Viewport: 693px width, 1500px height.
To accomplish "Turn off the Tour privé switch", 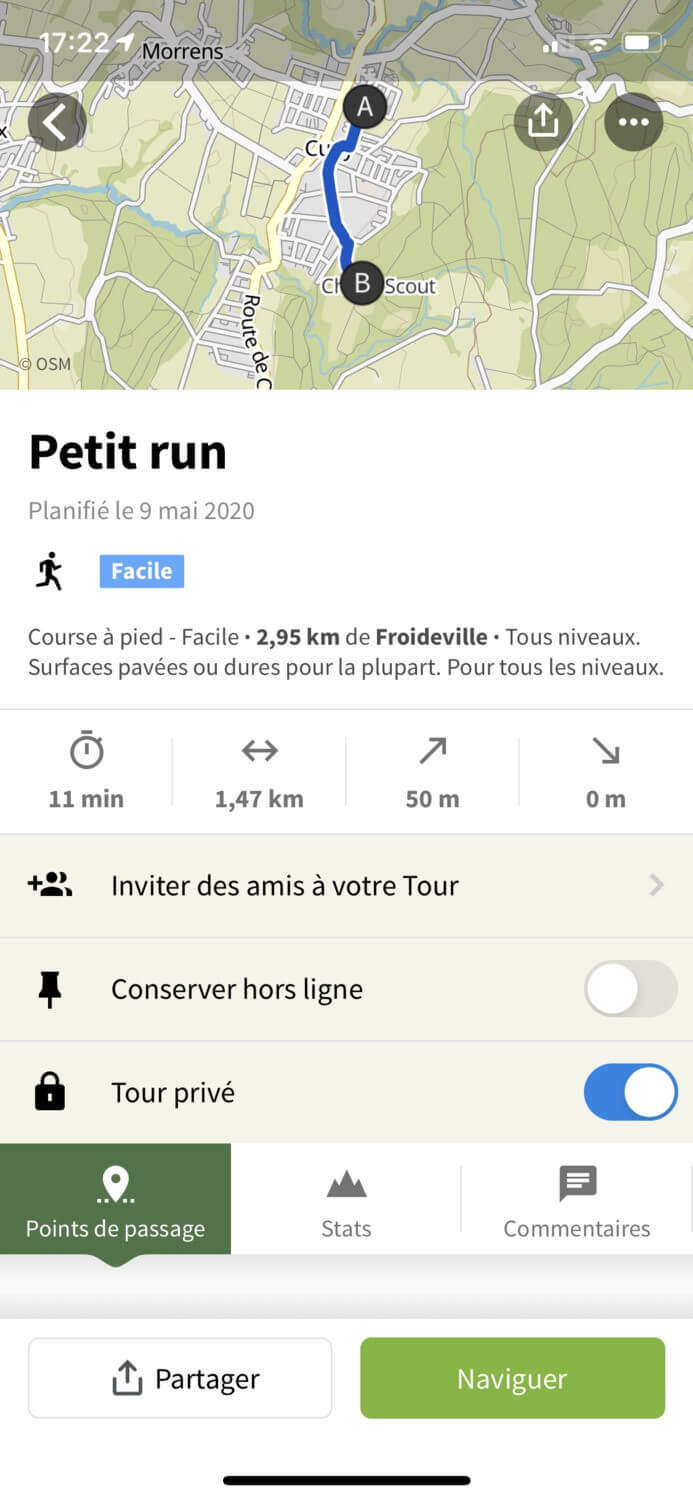I will [630, 1092].
